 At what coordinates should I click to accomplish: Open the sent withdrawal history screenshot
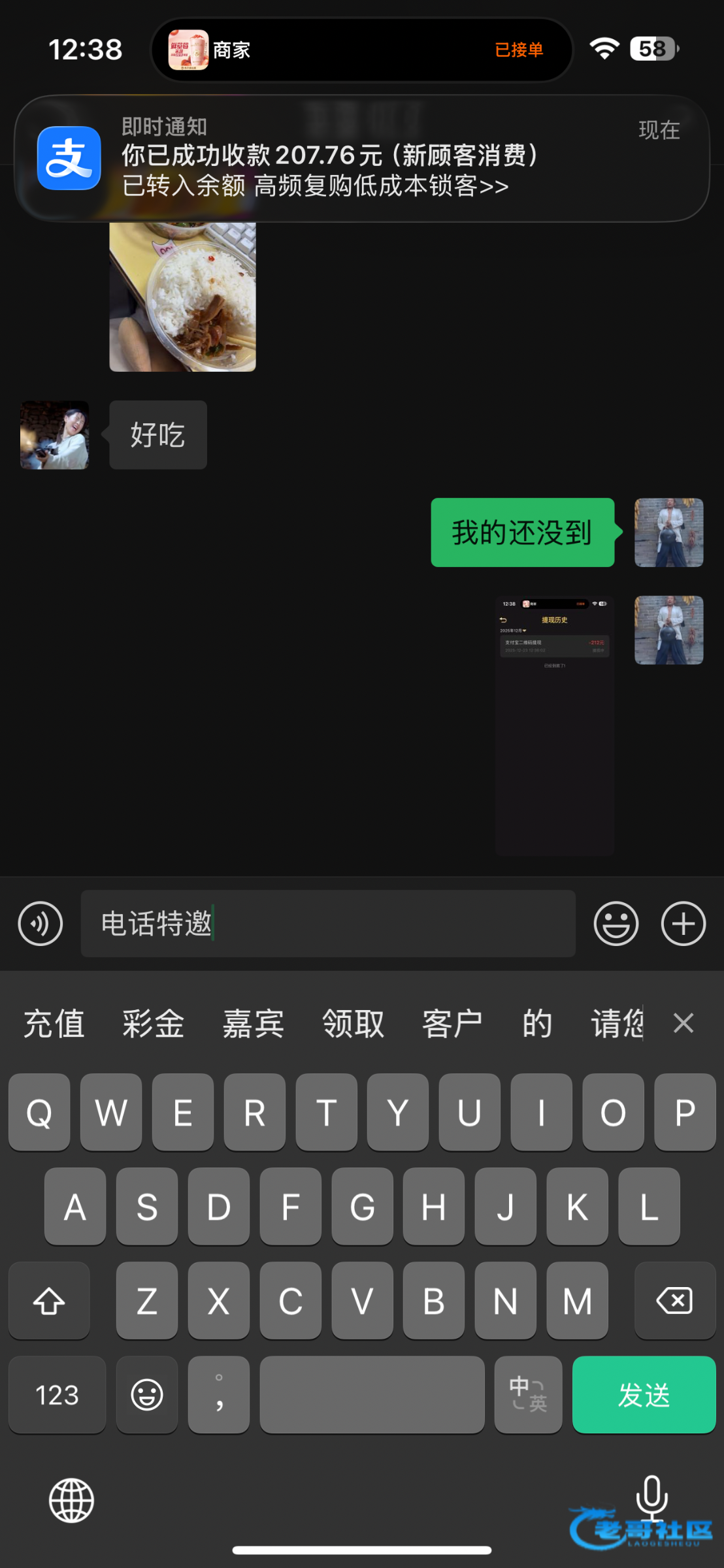[x=554, y=725]
